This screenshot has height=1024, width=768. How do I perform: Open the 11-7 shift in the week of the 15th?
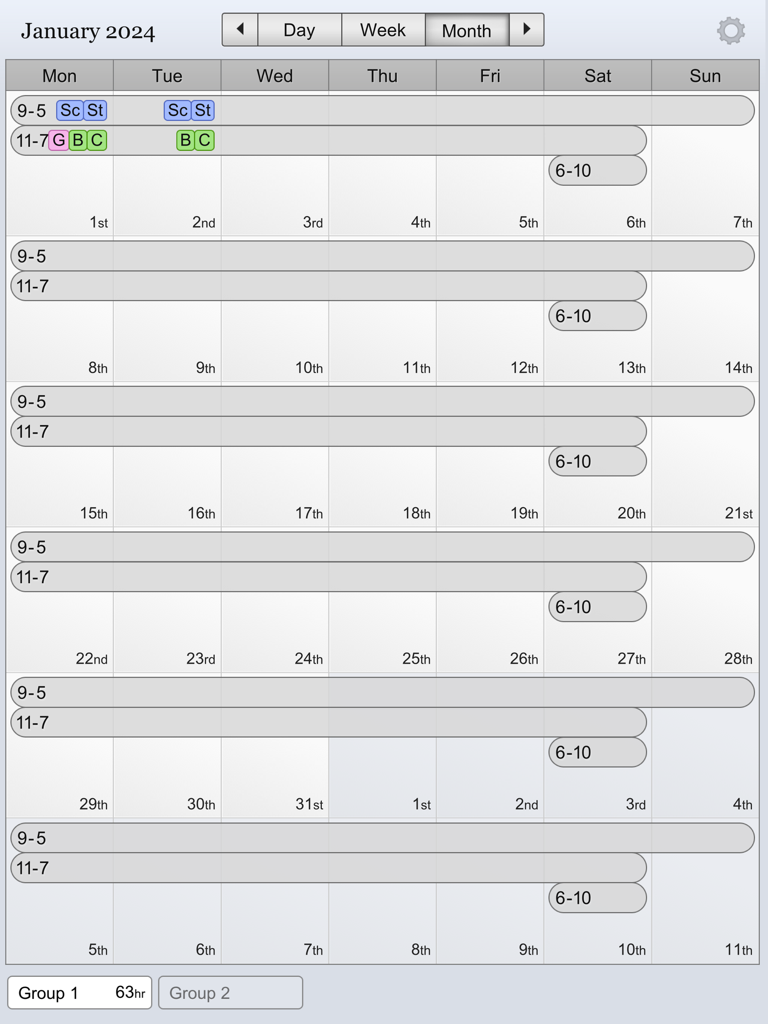330,431
